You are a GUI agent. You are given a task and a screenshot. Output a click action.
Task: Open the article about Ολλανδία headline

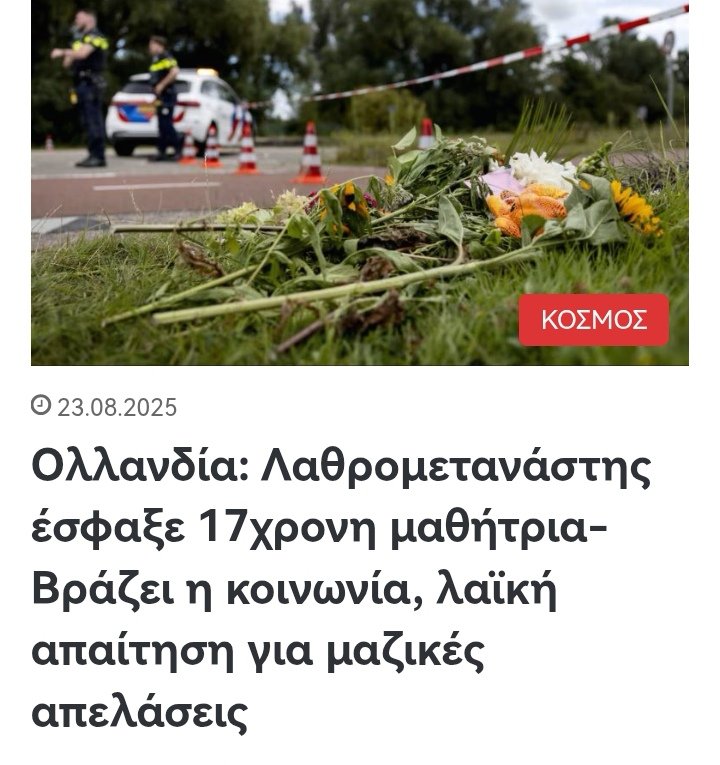[340, 590]
